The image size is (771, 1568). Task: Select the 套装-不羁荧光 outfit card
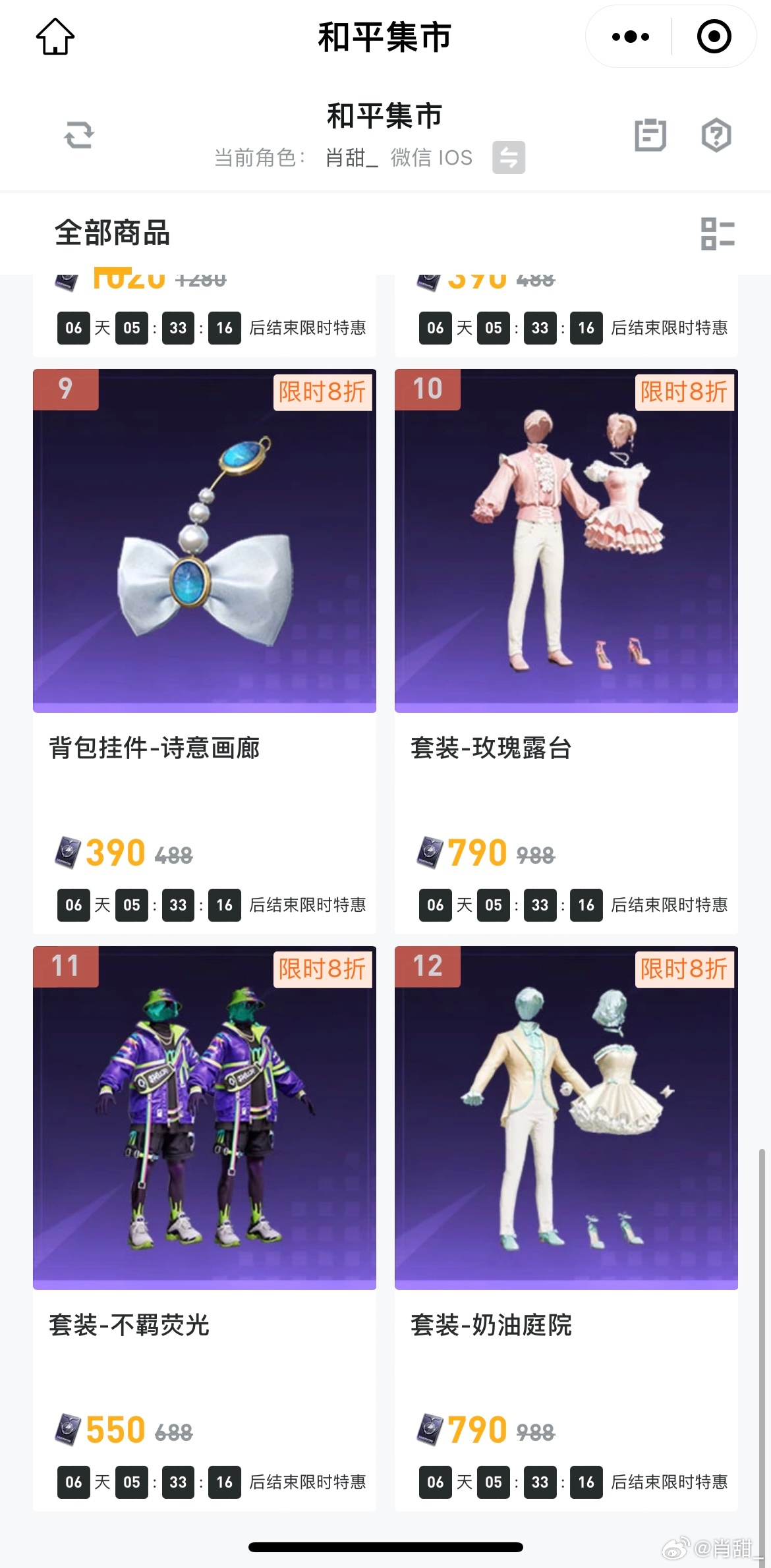[204, 1117]
